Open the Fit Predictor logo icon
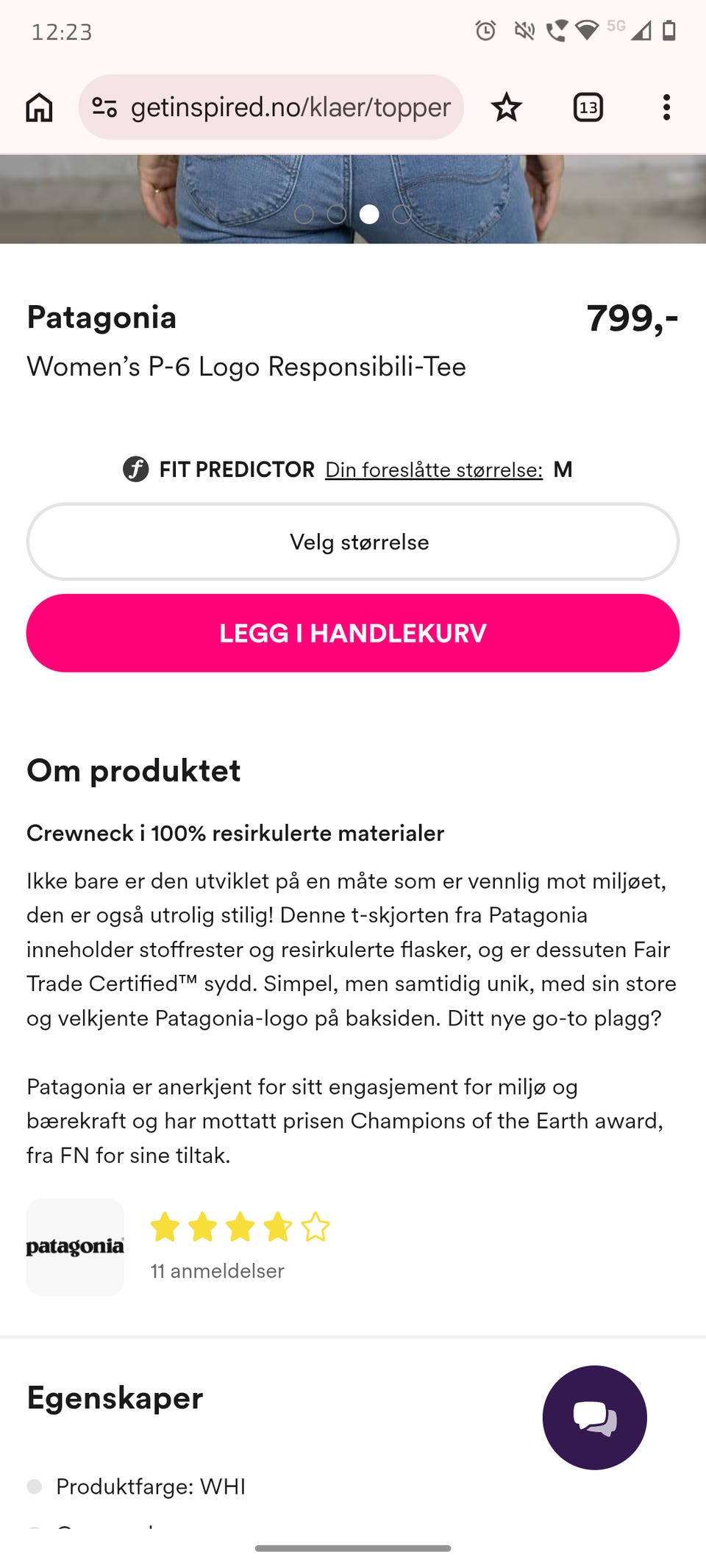 135,469
